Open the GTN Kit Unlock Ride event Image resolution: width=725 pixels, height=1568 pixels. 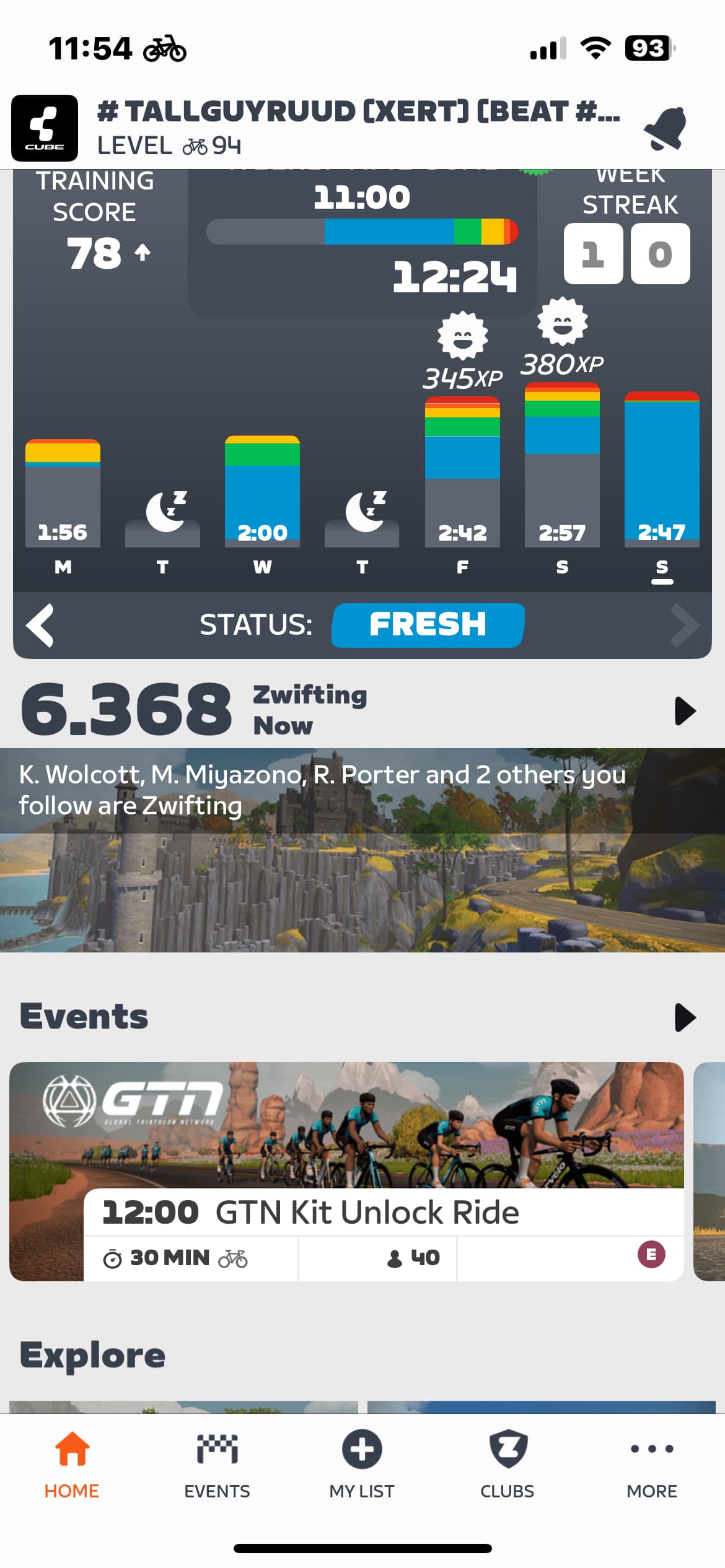pyautogui.click(x=346, y=1171)
